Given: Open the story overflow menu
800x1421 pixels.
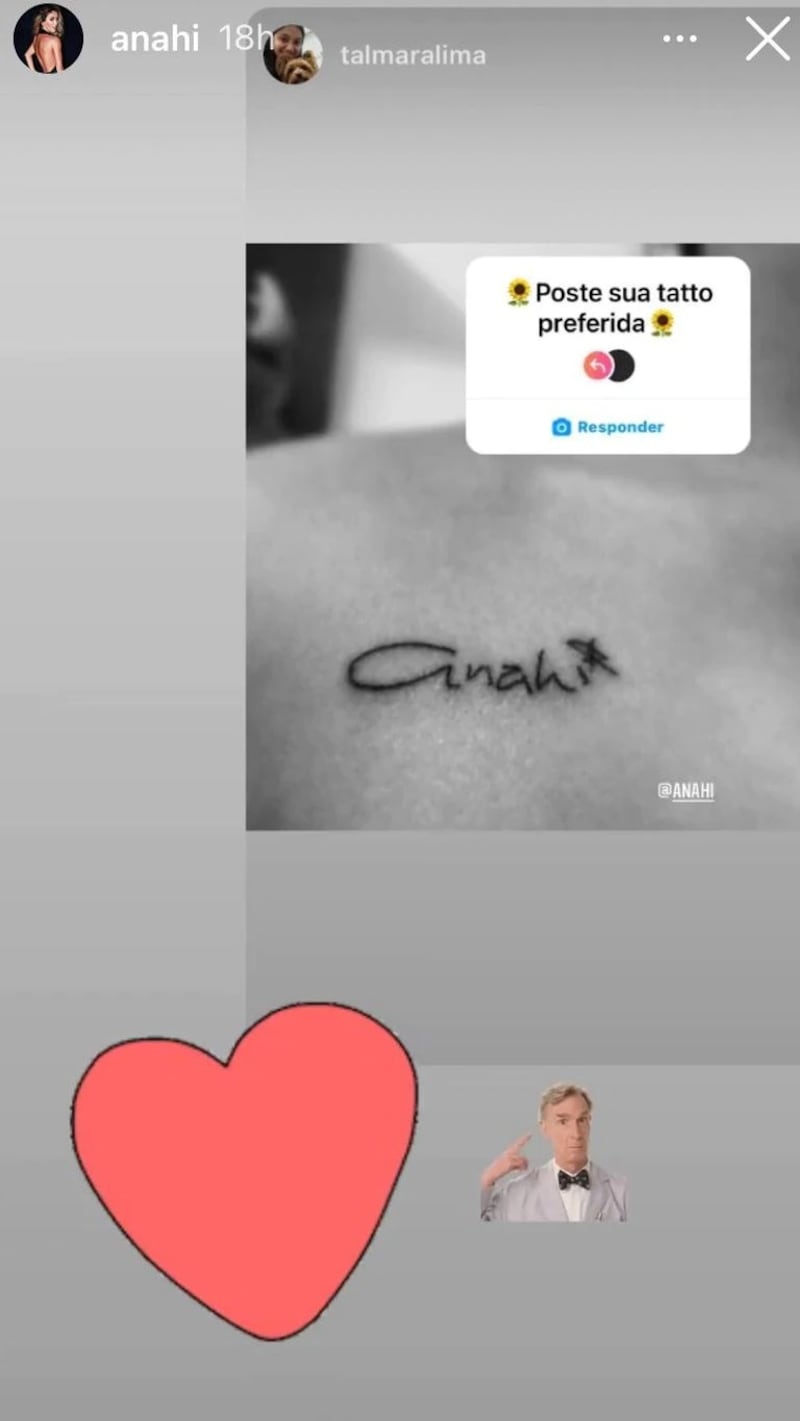Looking at the screenshot, I should pos(680,39).
